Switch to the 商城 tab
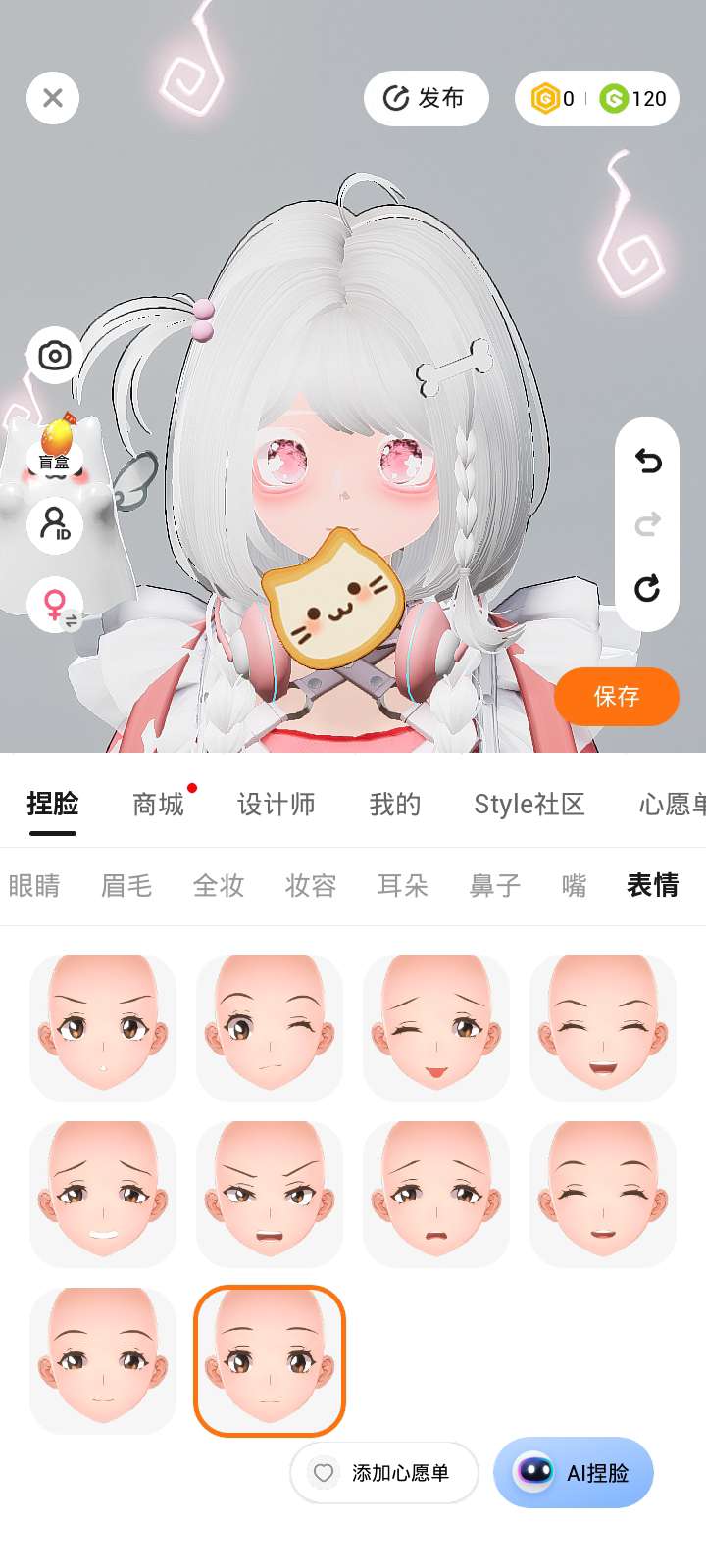This screenshot has width=706, height=1568. 158,805
